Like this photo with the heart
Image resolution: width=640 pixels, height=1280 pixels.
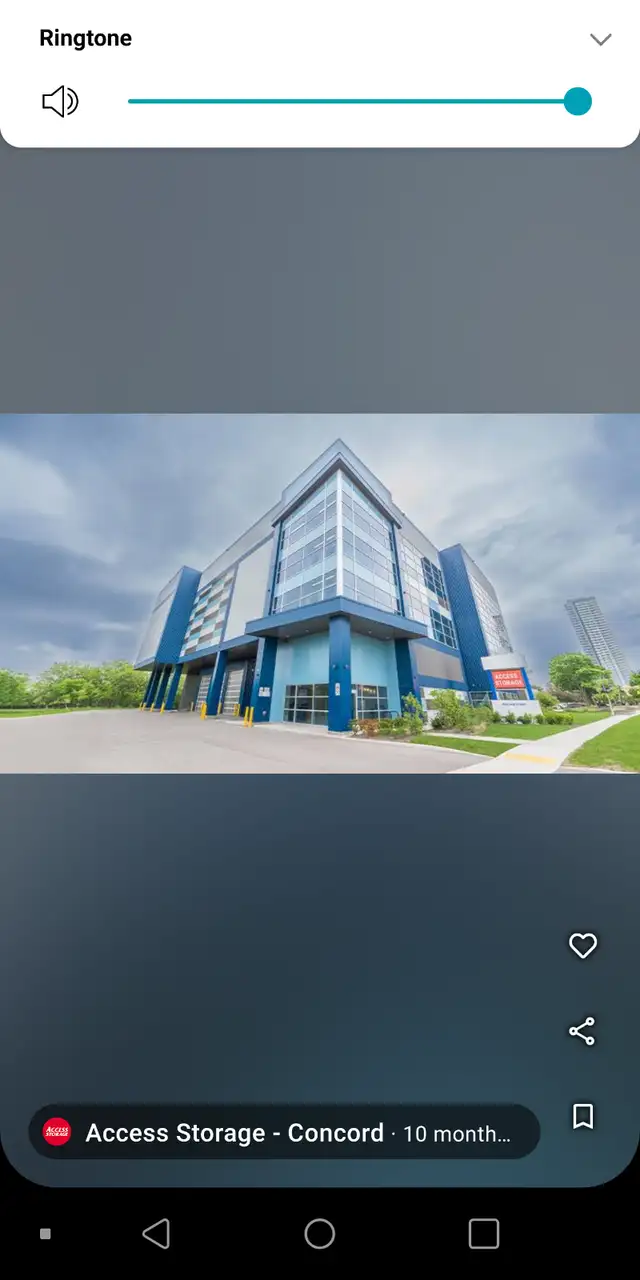[582, 946]
